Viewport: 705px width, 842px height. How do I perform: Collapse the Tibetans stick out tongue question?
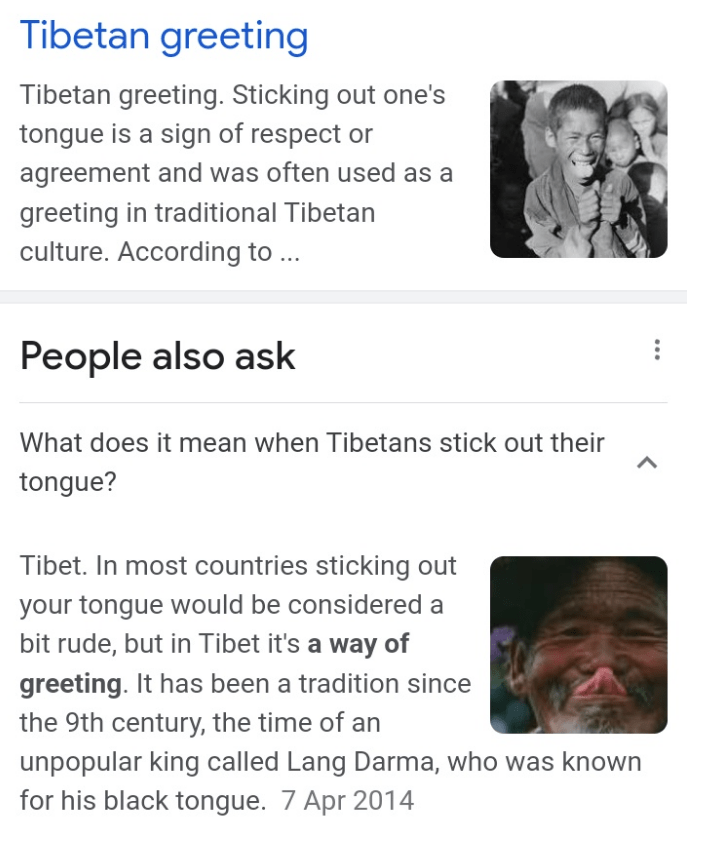point(647,462)
